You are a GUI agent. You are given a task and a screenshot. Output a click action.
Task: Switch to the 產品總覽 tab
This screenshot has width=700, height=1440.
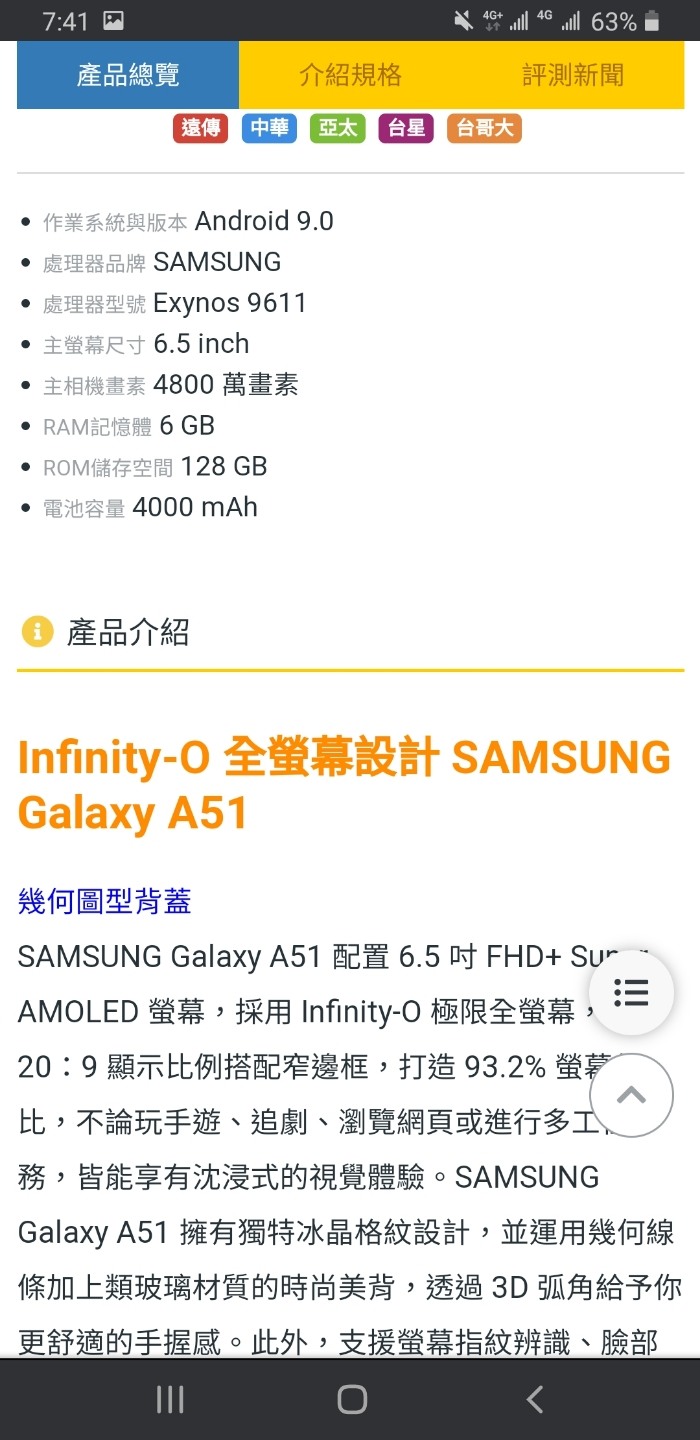click(128, 75)
